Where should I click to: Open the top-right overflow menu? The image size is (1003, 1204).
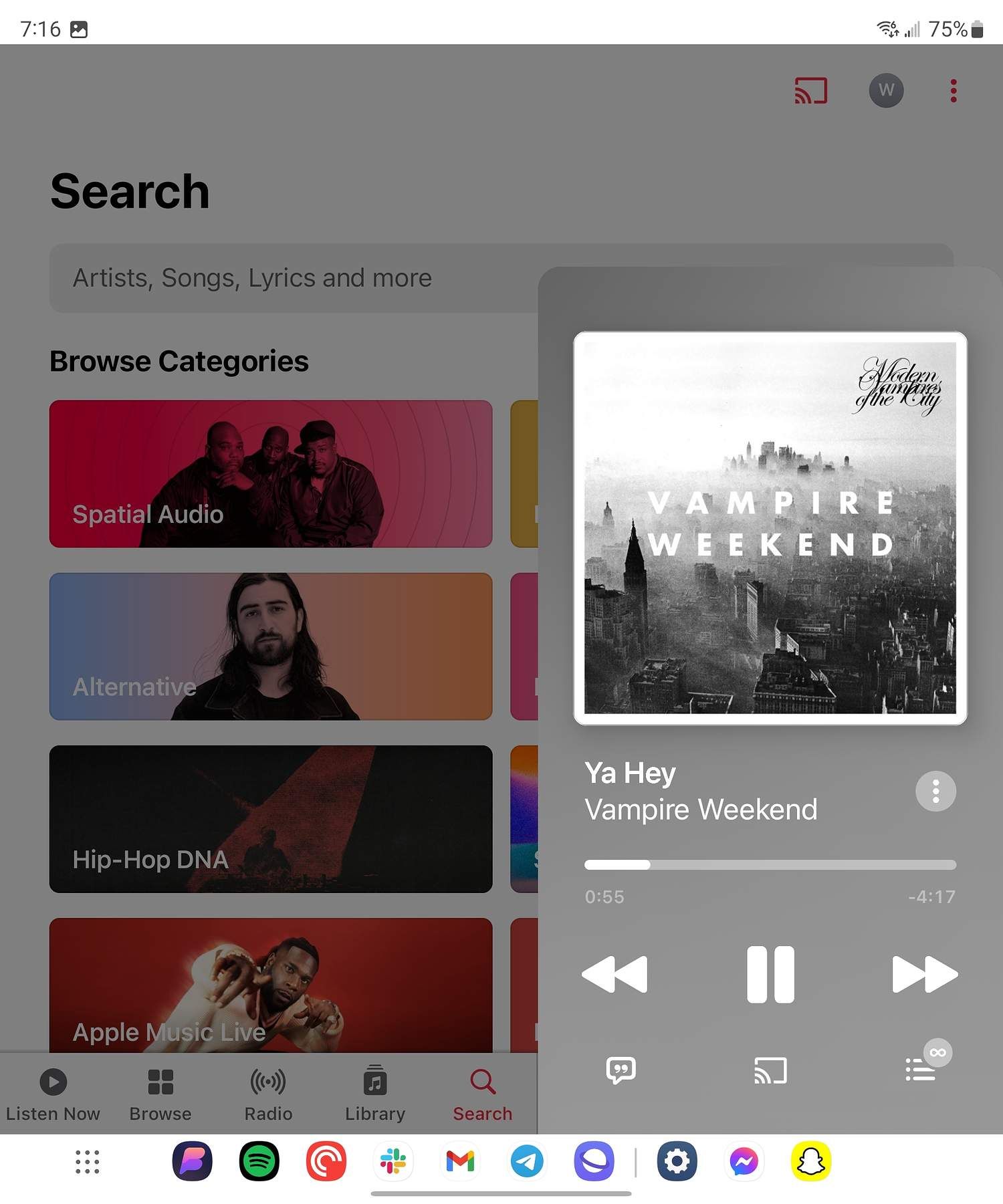pyautogui.click(x=953, y=90)
